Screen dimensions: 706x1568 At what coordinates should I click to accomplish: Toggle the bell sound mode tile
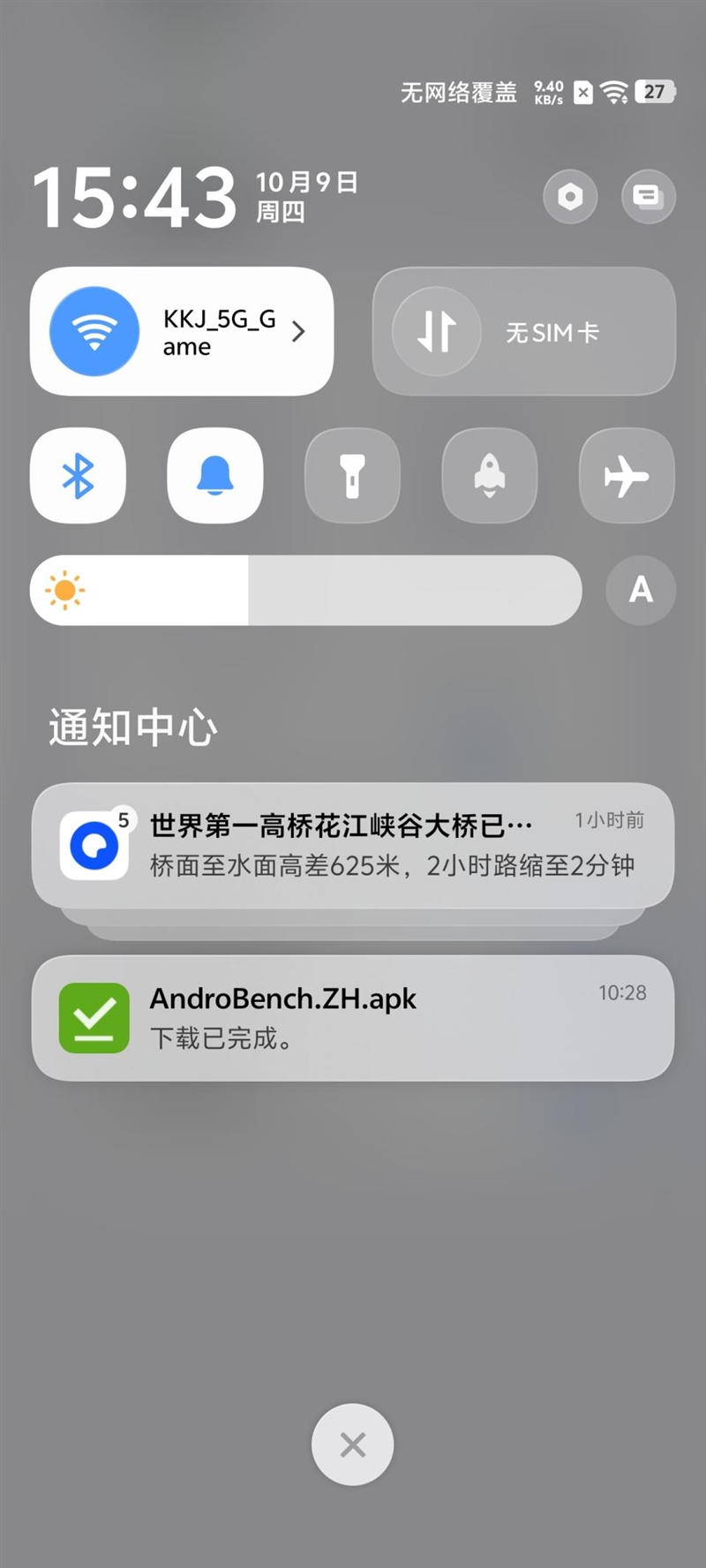[x=214, y=476]
